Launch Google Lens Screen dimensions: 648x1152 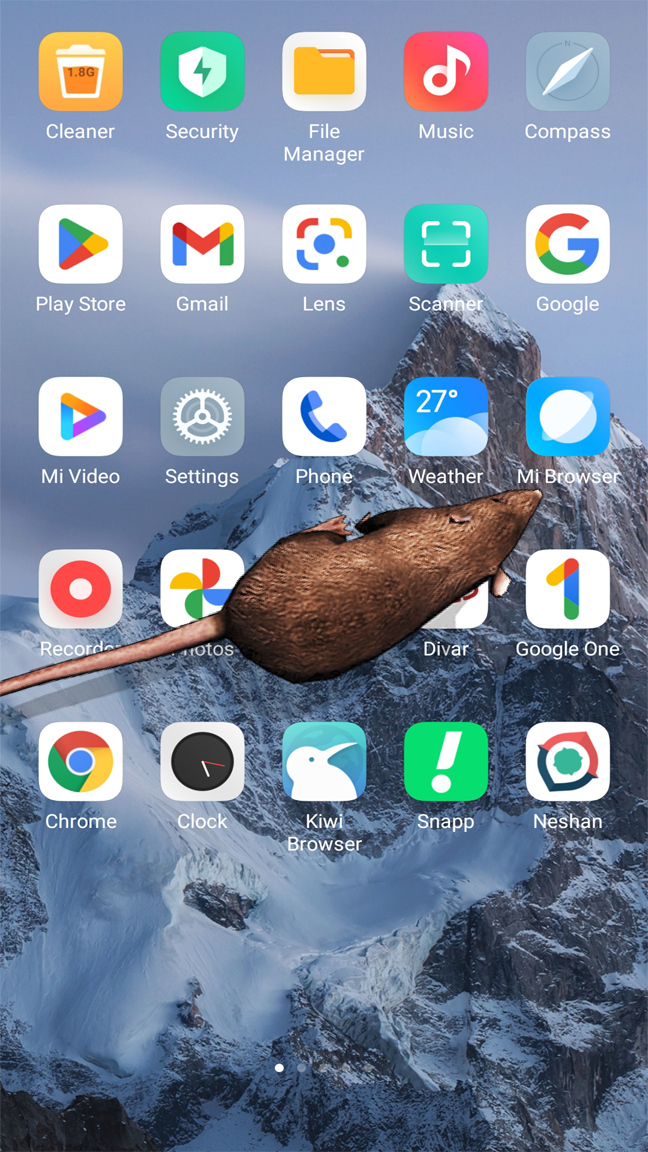[x=324, y=245]
